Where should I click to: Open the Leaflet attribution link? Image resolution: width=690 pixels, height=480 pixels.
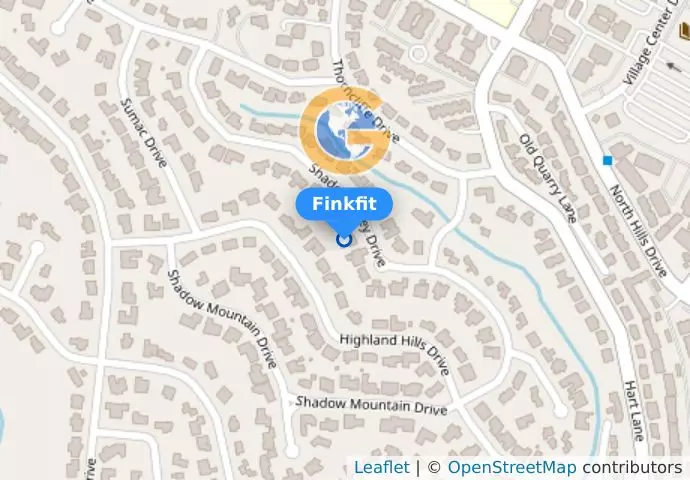coord(381,467)
